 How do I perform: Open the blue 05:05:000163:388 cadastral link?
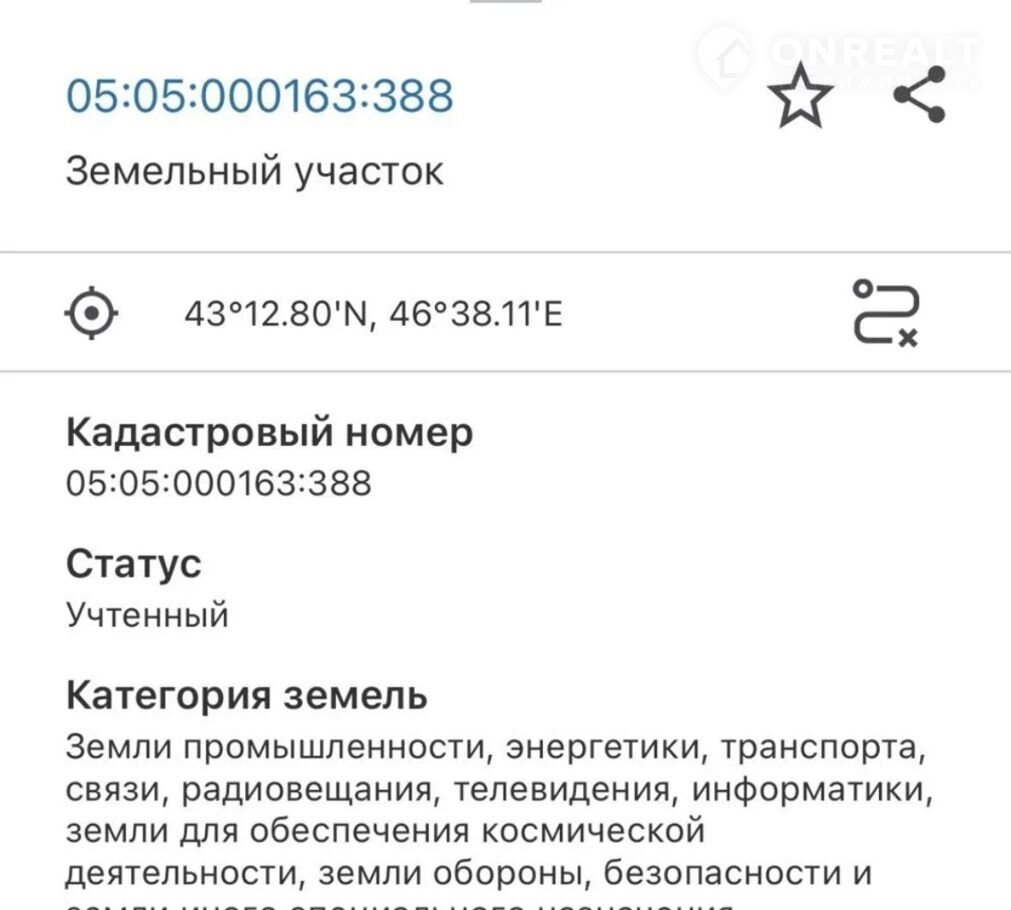click(x=260, y=96)
